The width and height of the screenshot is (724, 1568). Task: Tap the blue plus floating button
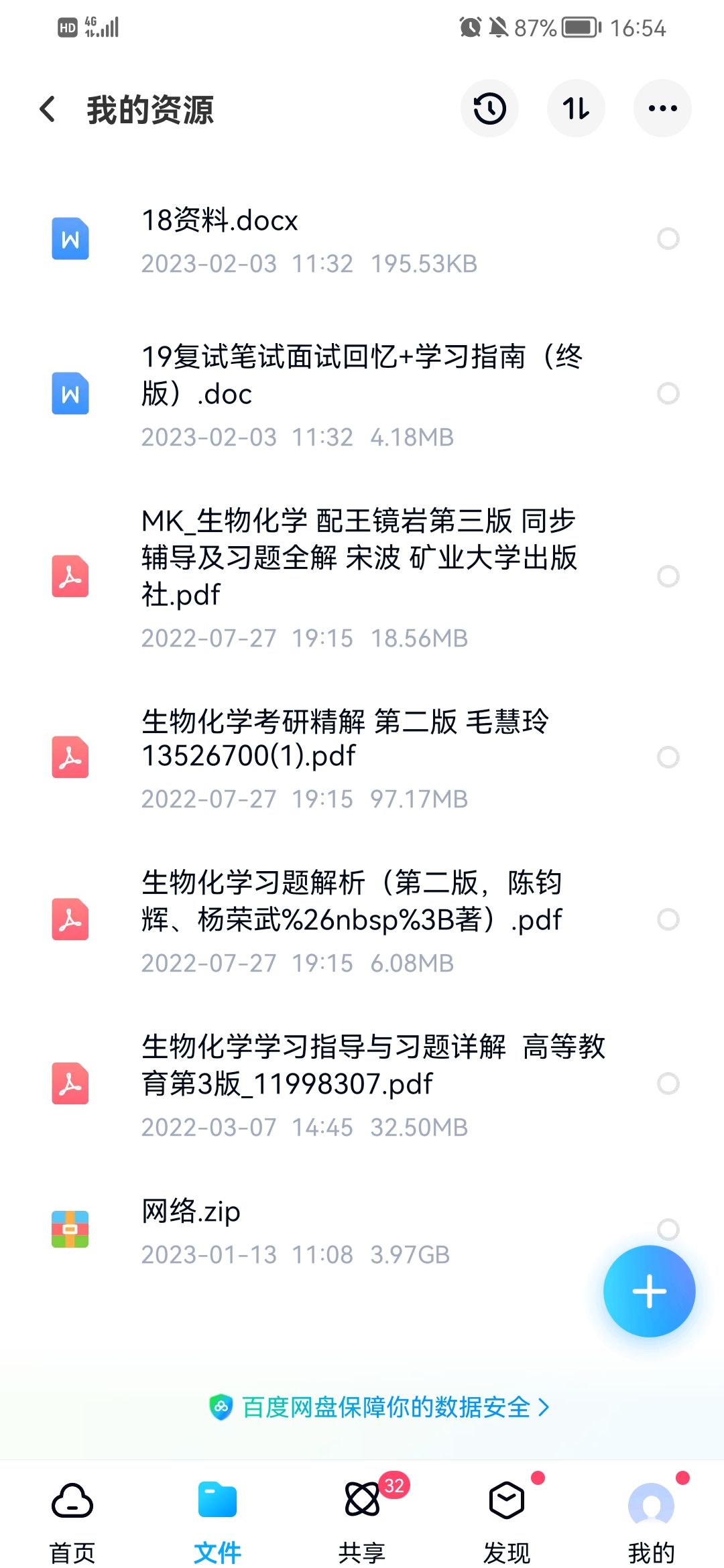click(x=649, y=1291)
